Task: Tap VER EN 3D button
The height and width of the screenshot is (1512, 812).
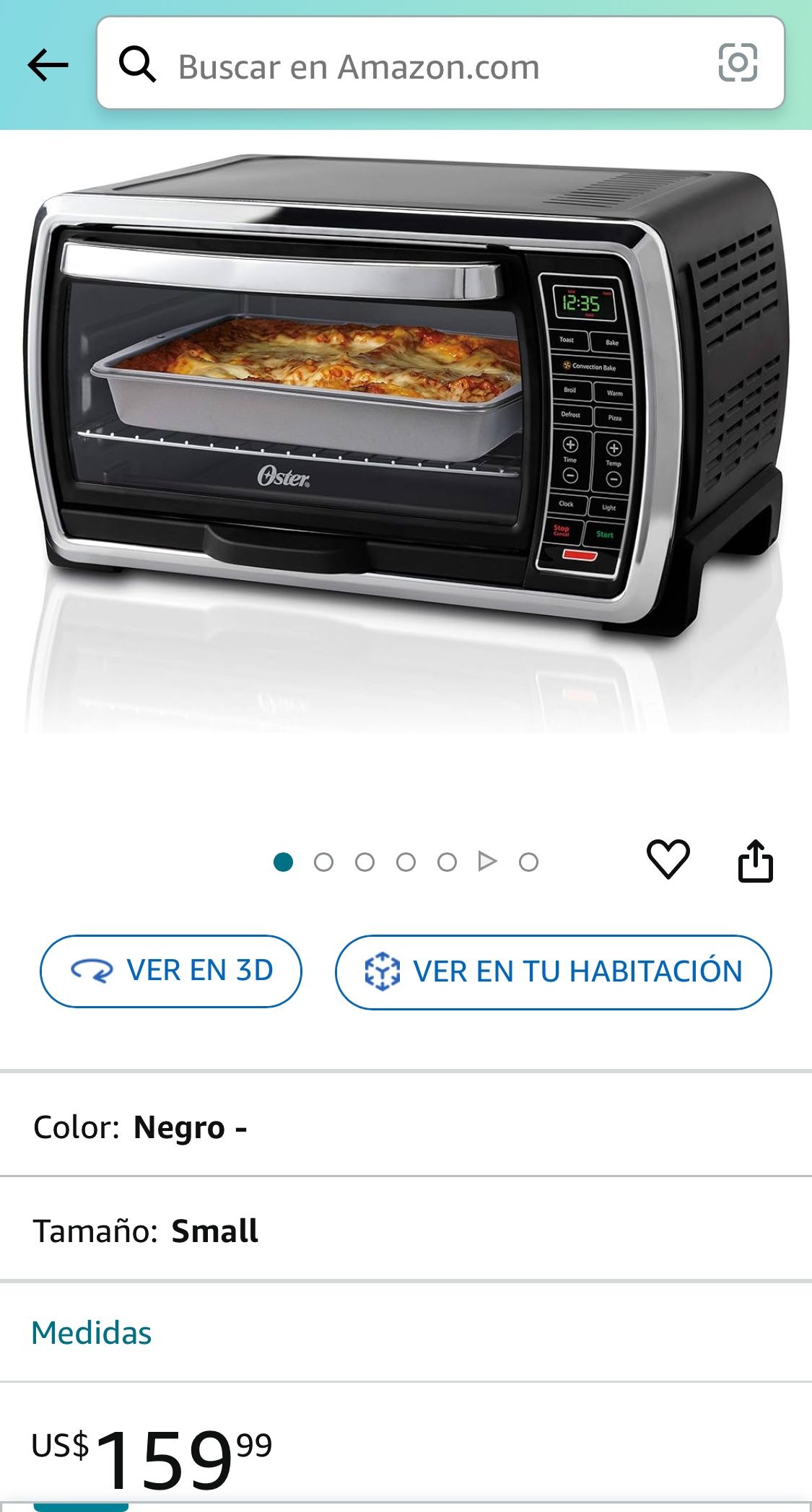Action: tap(171, 971)
